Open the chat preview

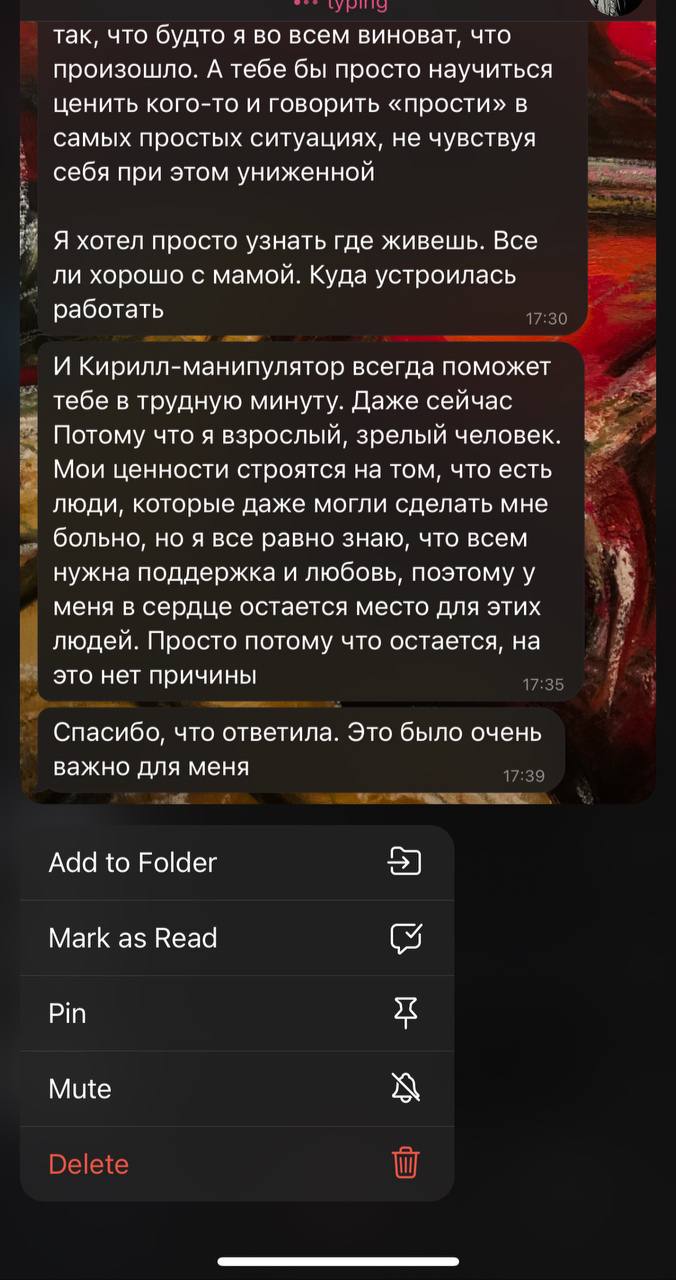click(x=337, y=400)
